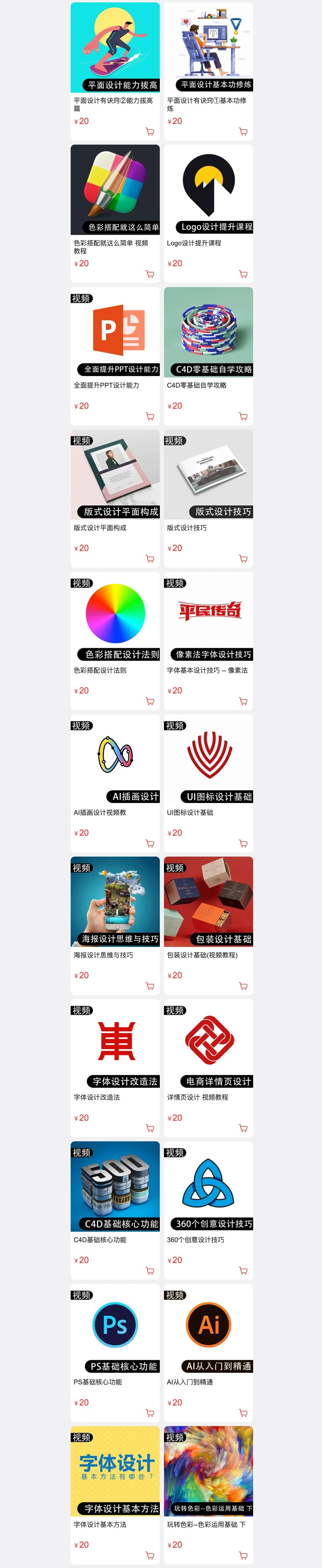Add 平面设计有诀窍①基本功修炼 to the cart

(243, 131)
